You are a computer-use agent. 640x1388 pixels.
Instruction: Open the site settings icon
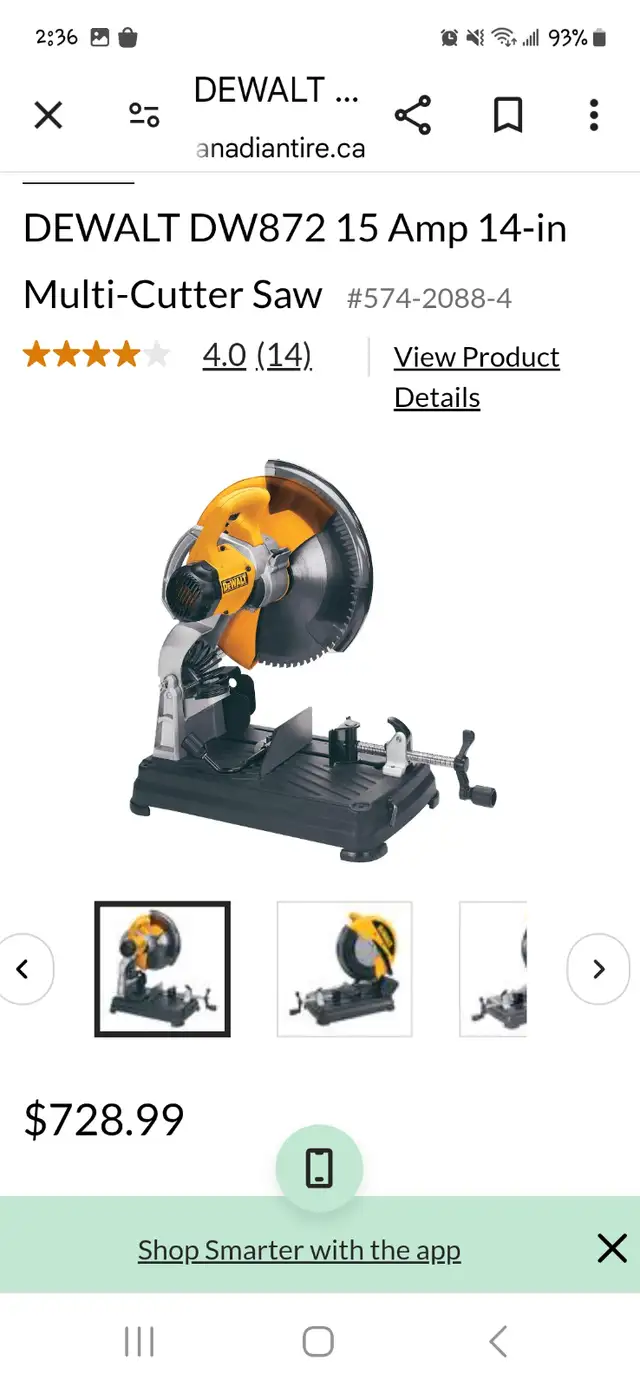144,116
